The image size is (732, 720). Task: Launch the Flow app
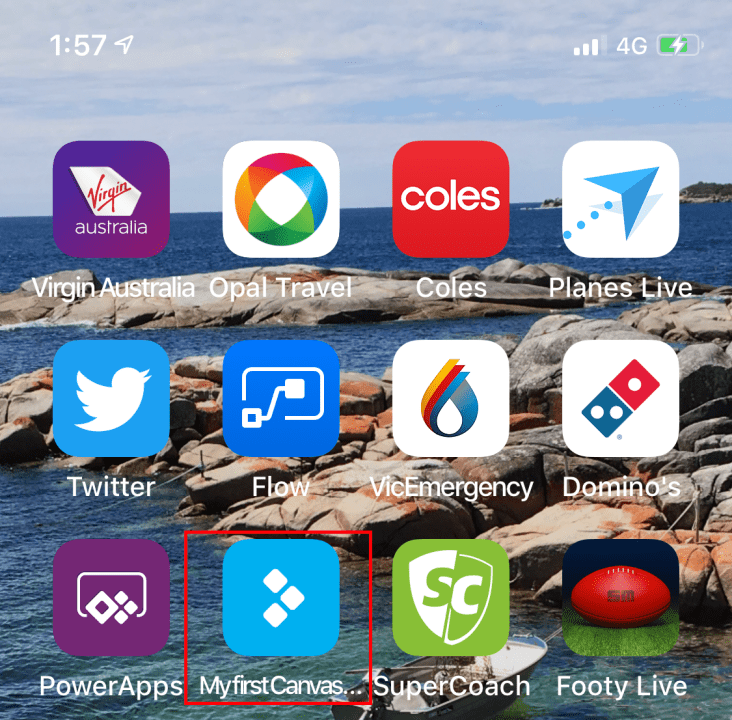(281, 398)
